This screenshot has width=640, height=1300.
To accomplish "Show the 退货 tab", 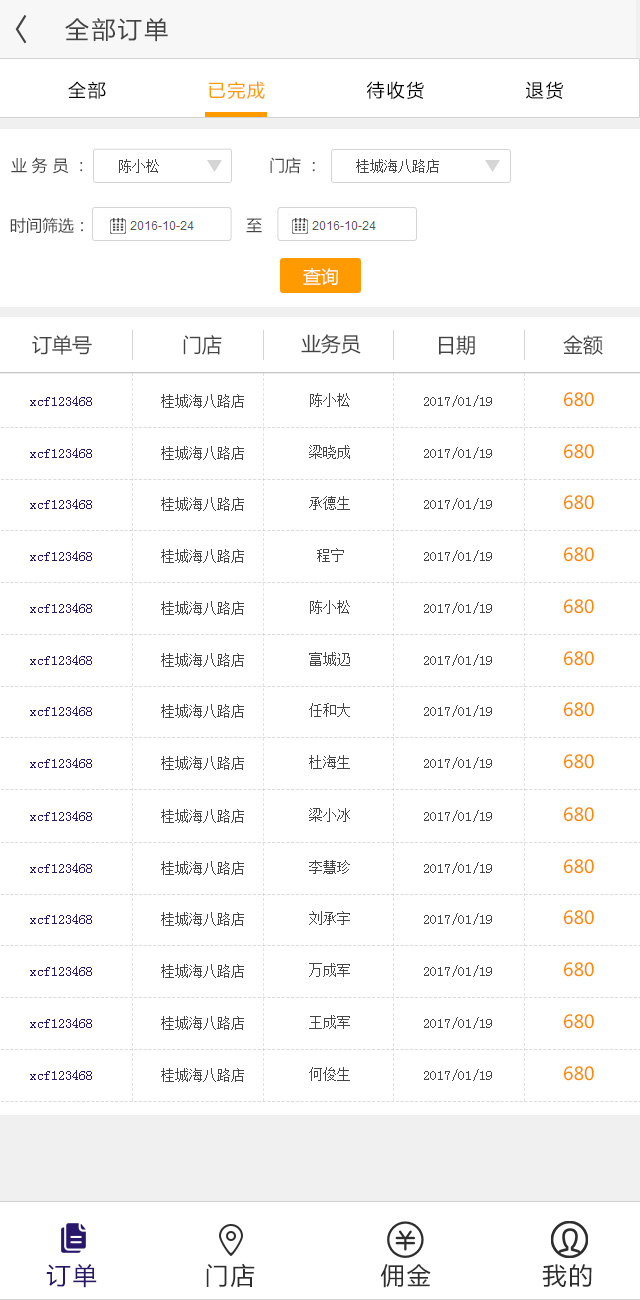I will (x=544, y=91).
